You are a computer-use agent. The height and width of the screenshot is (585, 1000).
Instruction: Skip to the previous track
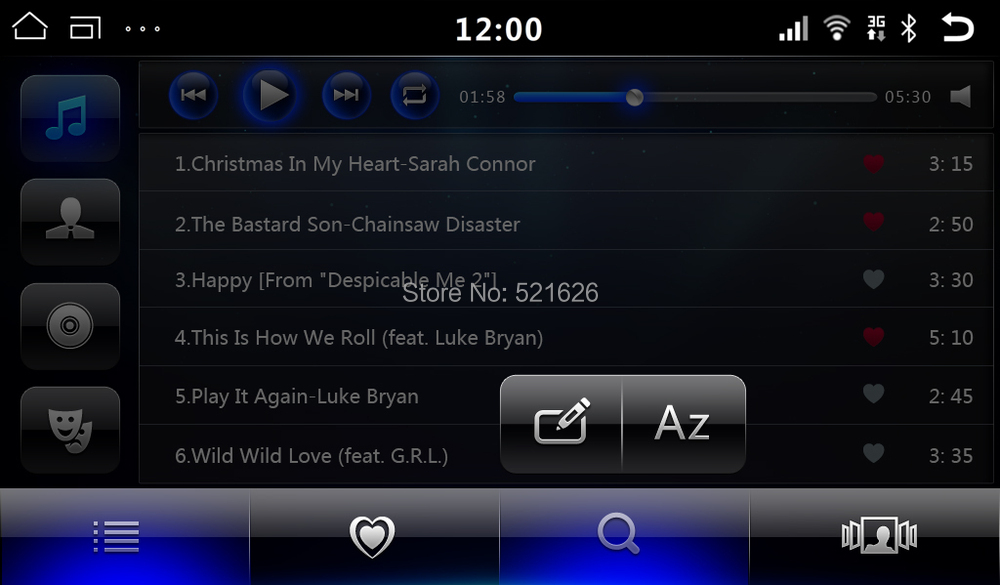coord(194,96)
